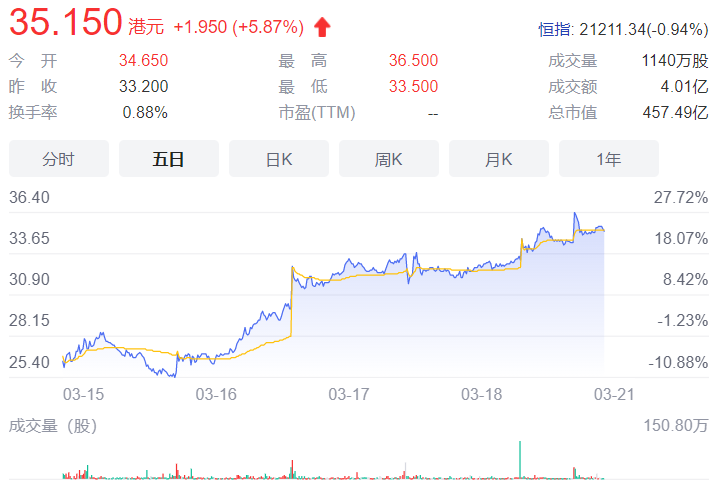The width and height of the screenshot is (725, 496).
Task: Show the 月K chart
Action: pos(499,159)
